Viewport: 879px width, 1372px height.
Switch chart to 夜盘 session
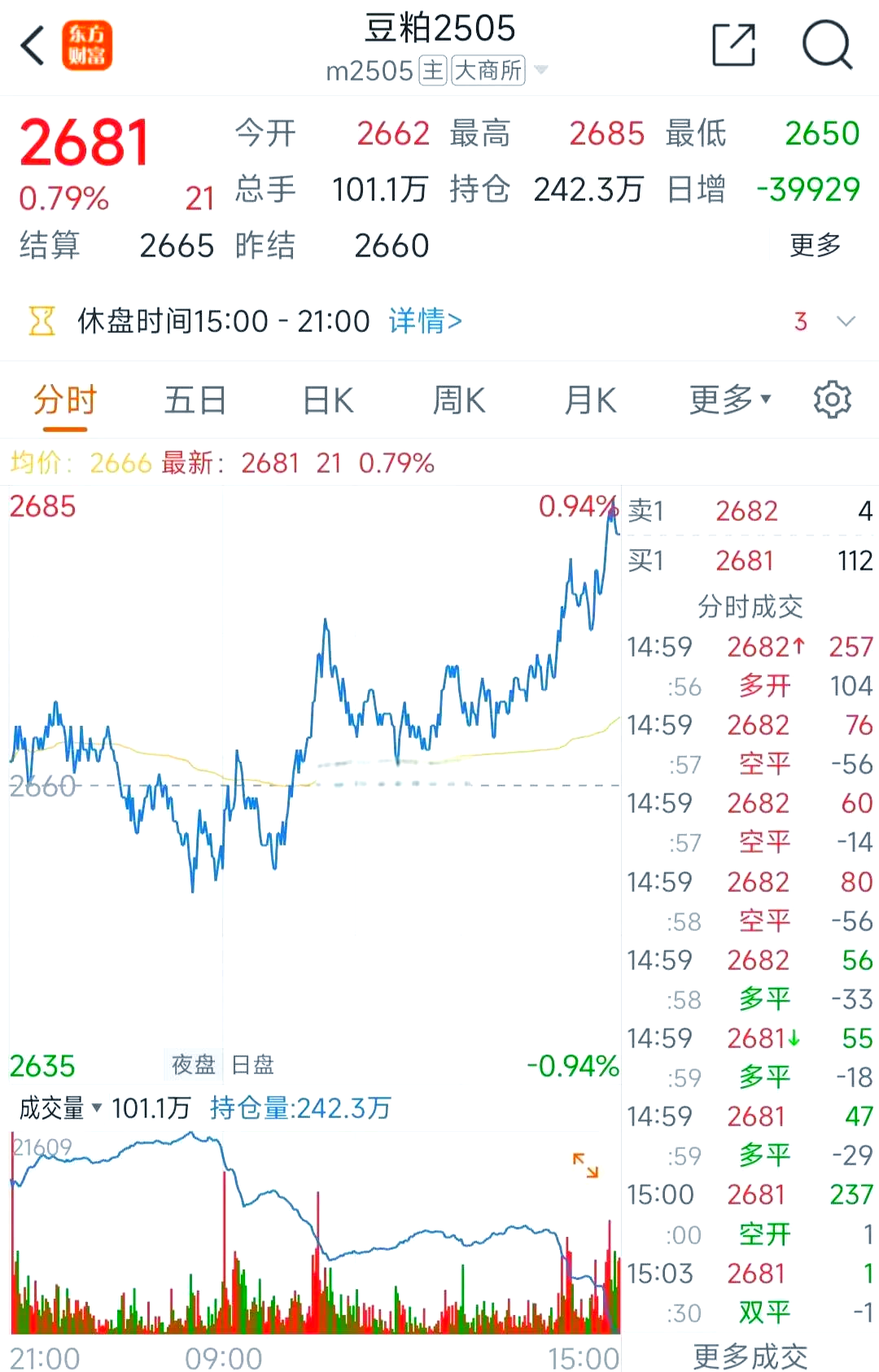[x=193, y=1066]
